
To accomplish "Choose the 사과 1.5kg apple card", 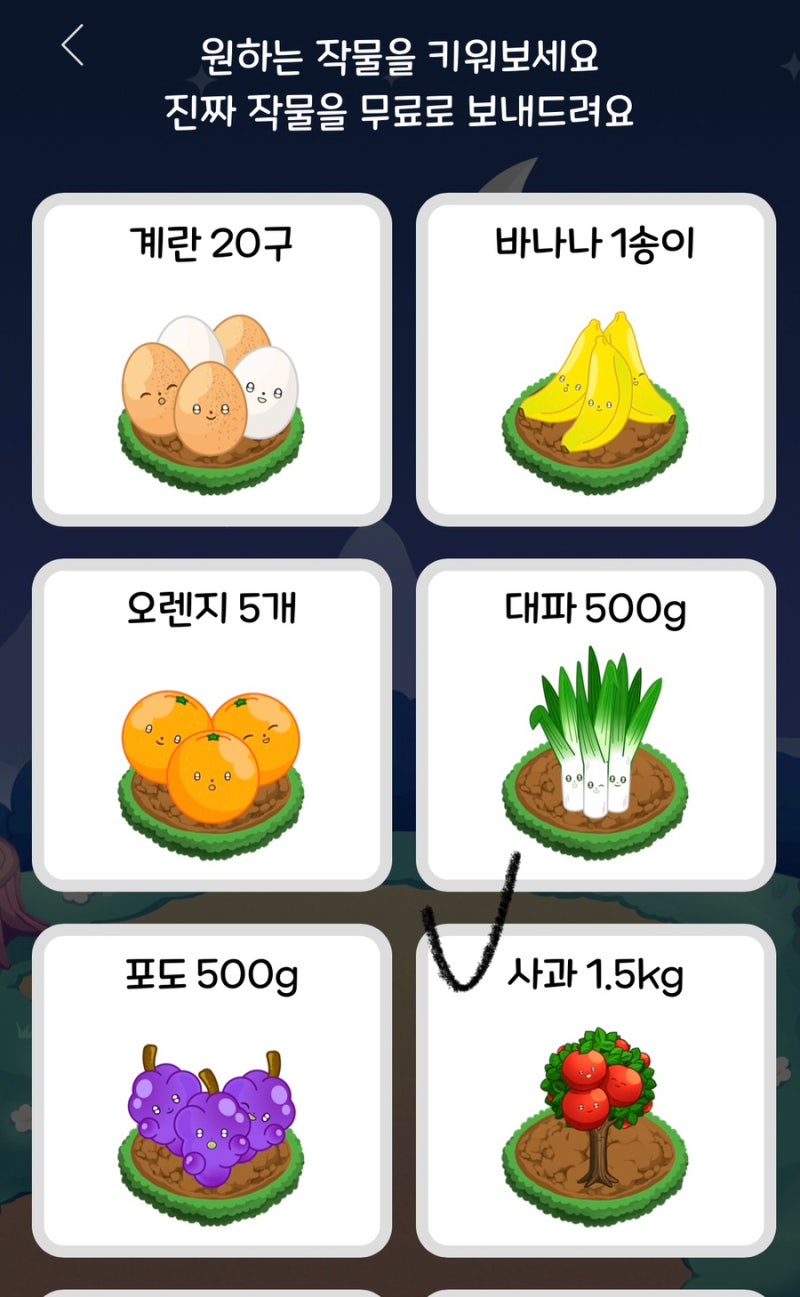I will (596, 1092).
